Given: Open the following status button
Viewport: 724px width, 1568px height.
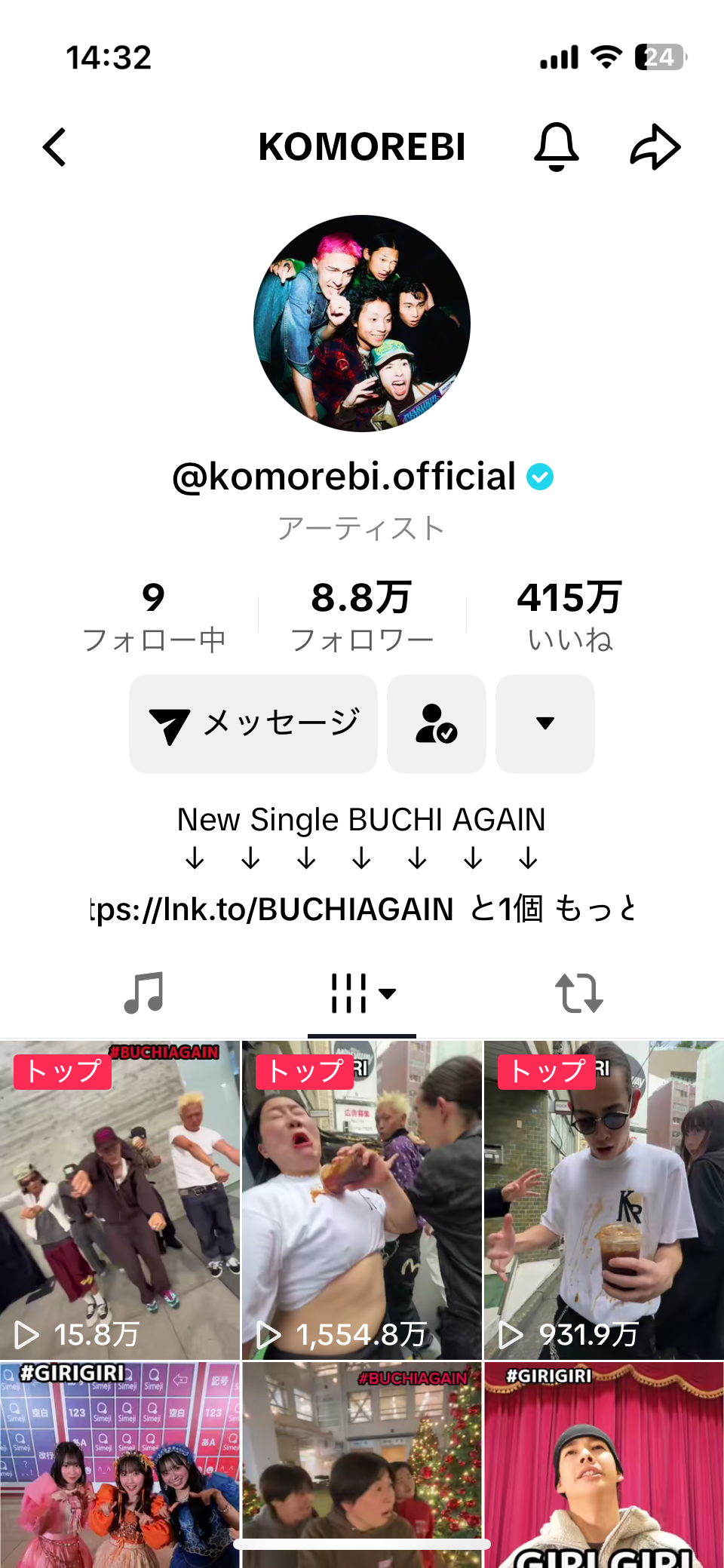Looking at the screenshot, I should tap(437, 724).
